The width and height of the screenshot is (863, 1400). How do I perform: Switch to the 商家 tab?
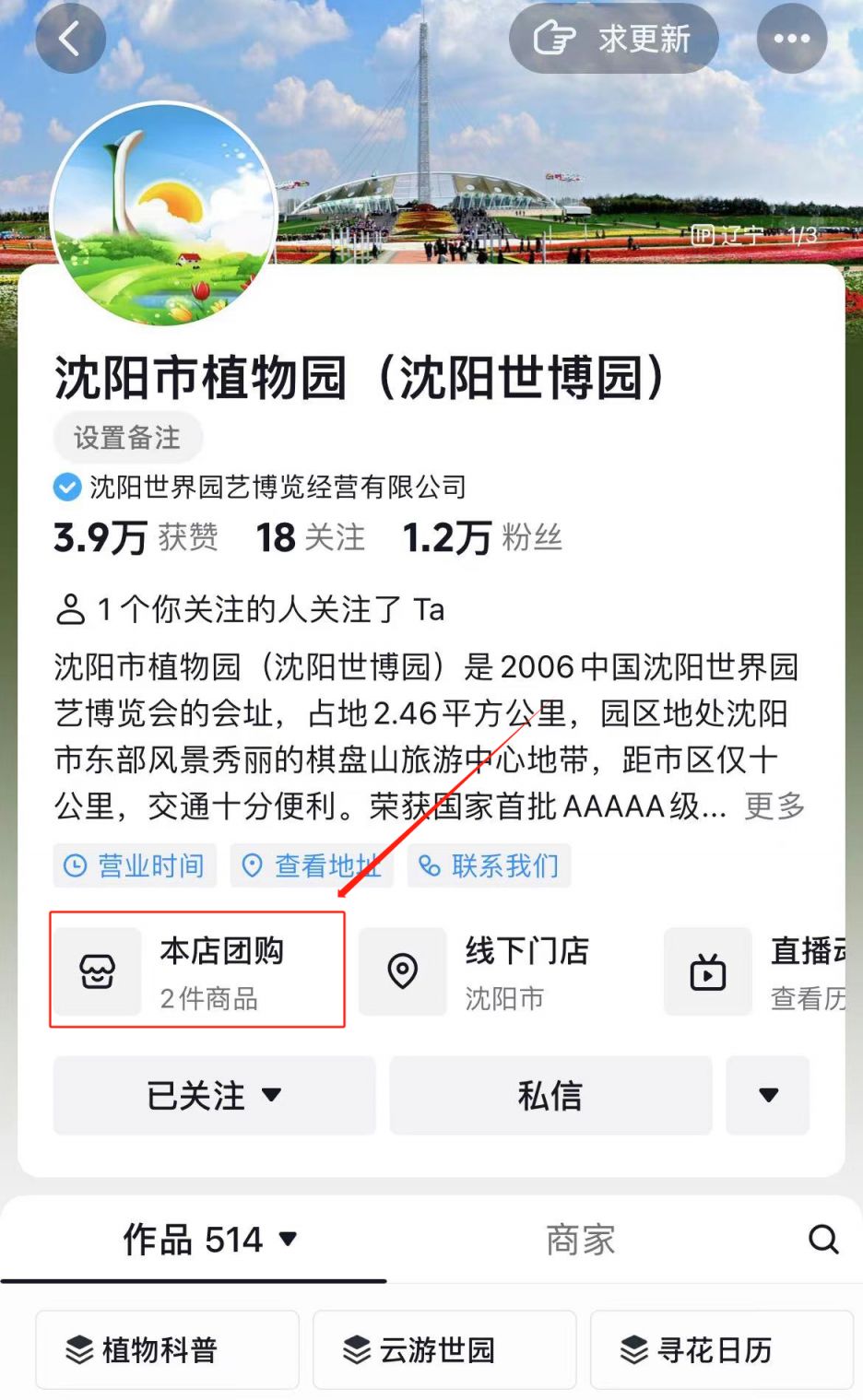tap(579, 1240)
